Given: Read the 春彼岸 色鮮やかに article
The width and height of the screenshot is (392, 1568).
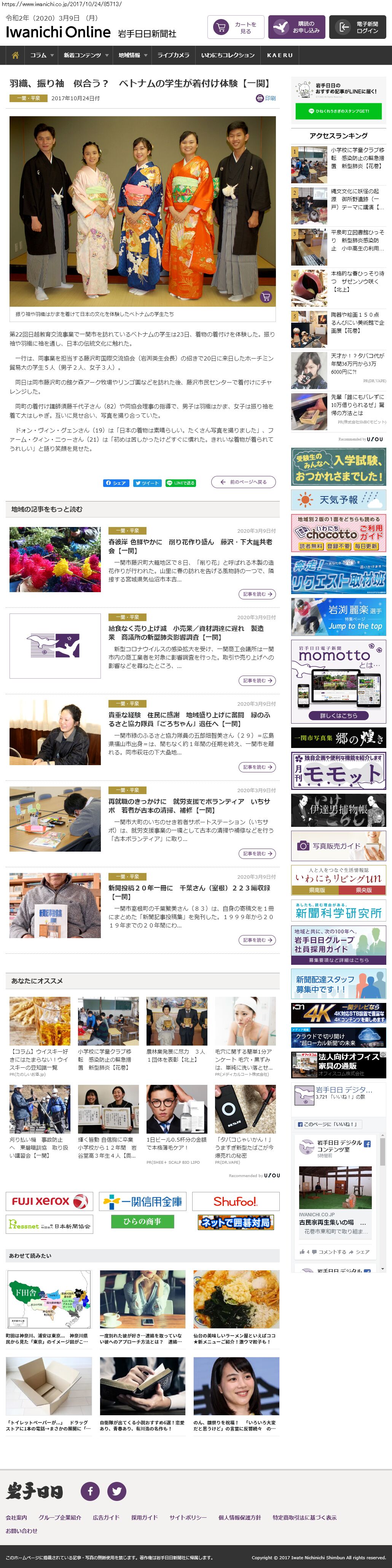Looking at the screenshot, I should point(190,546).
